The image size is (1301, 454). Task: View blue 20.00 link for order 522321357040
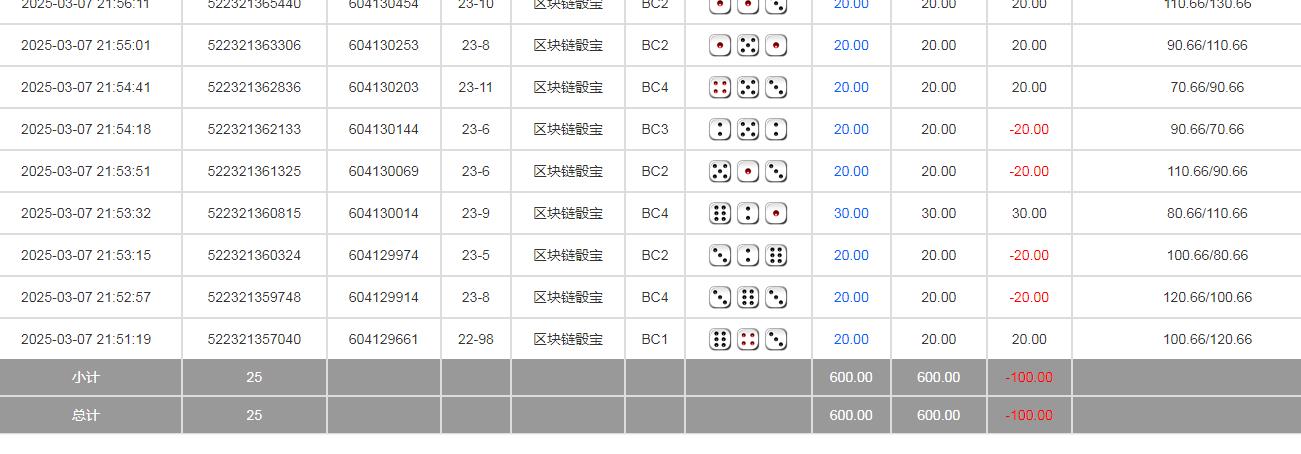tap(851, 339)
